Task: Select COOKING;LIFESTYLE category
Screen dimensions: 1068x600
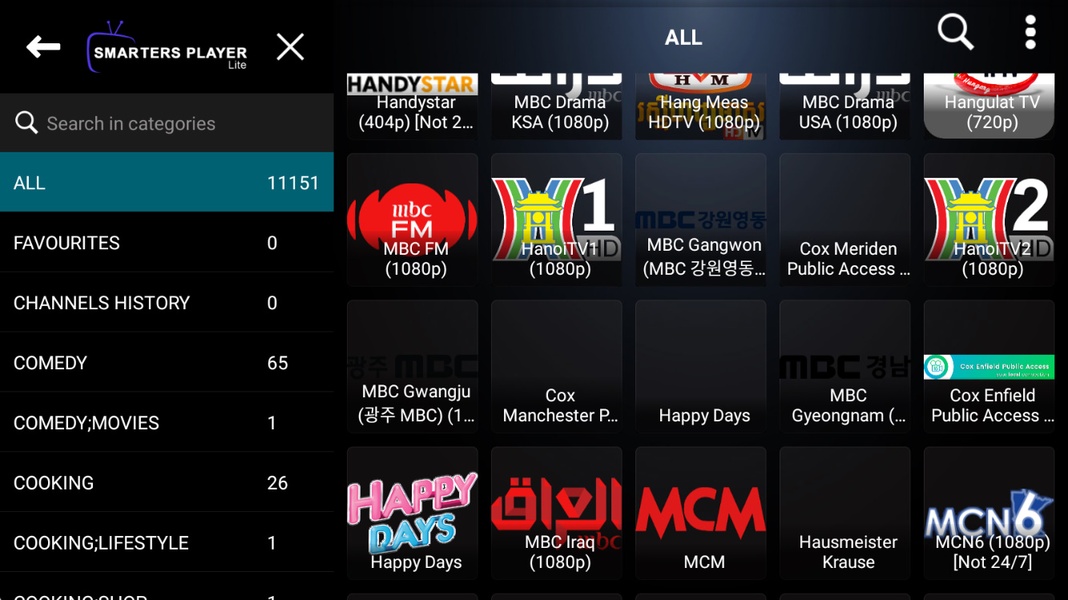Action: (166, 542)
